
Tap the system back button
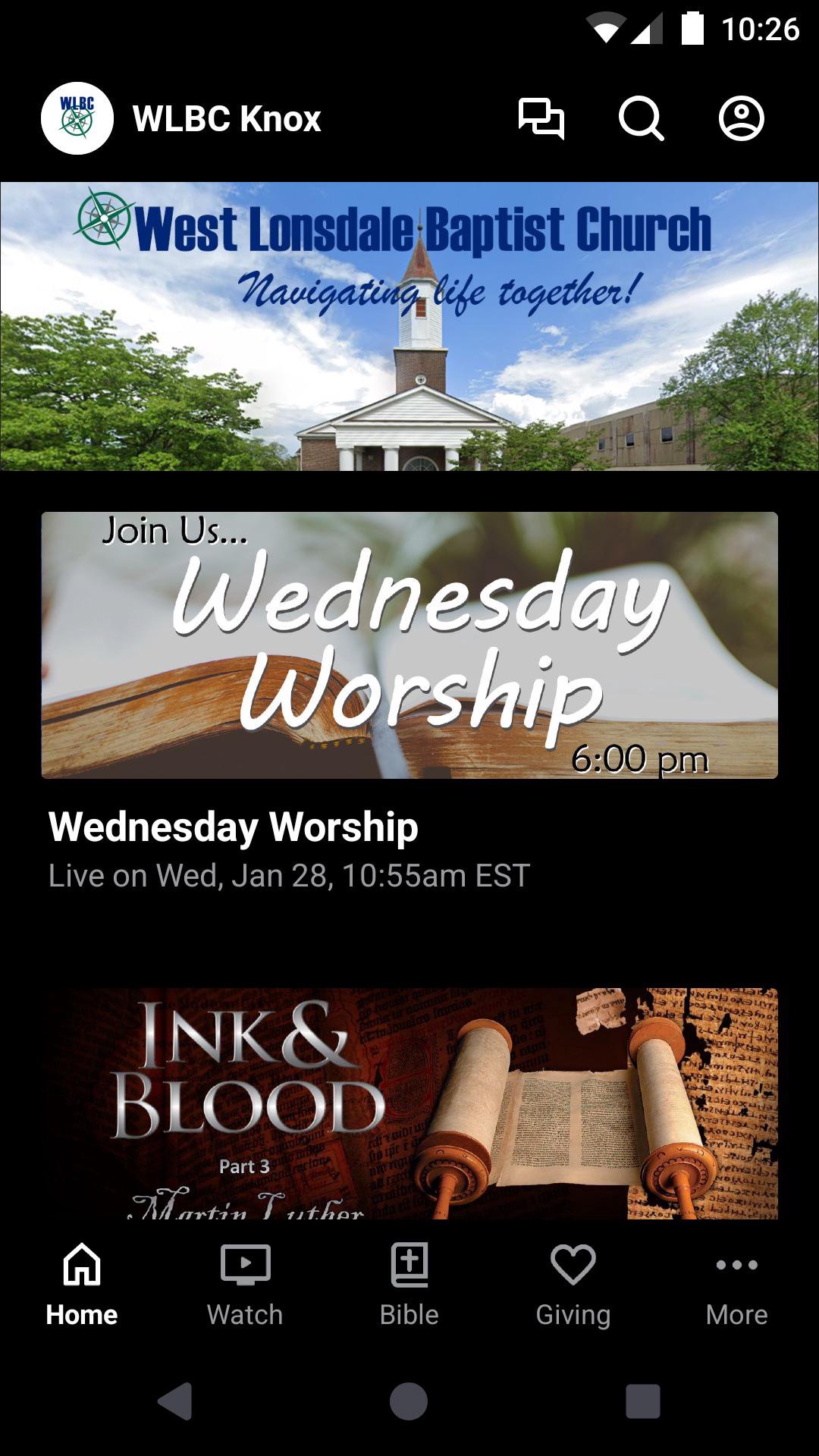point(175,1401)
